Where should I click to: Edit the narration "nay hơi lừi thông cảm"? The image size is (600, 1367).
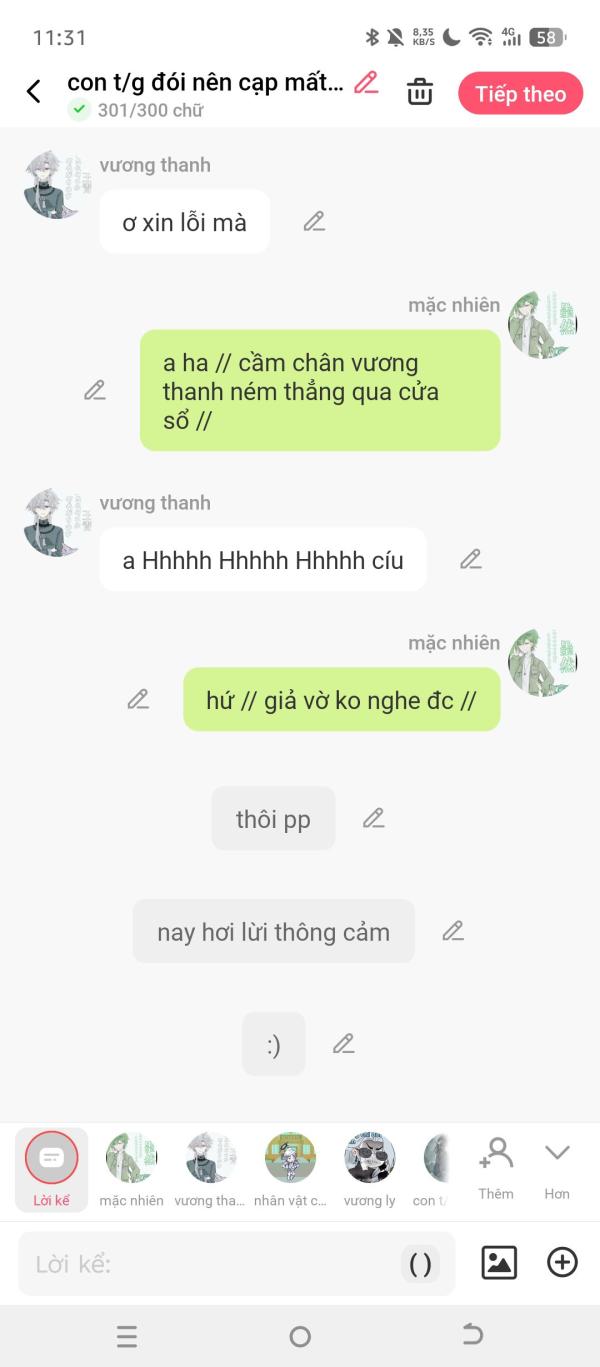[x=453, y=931]
